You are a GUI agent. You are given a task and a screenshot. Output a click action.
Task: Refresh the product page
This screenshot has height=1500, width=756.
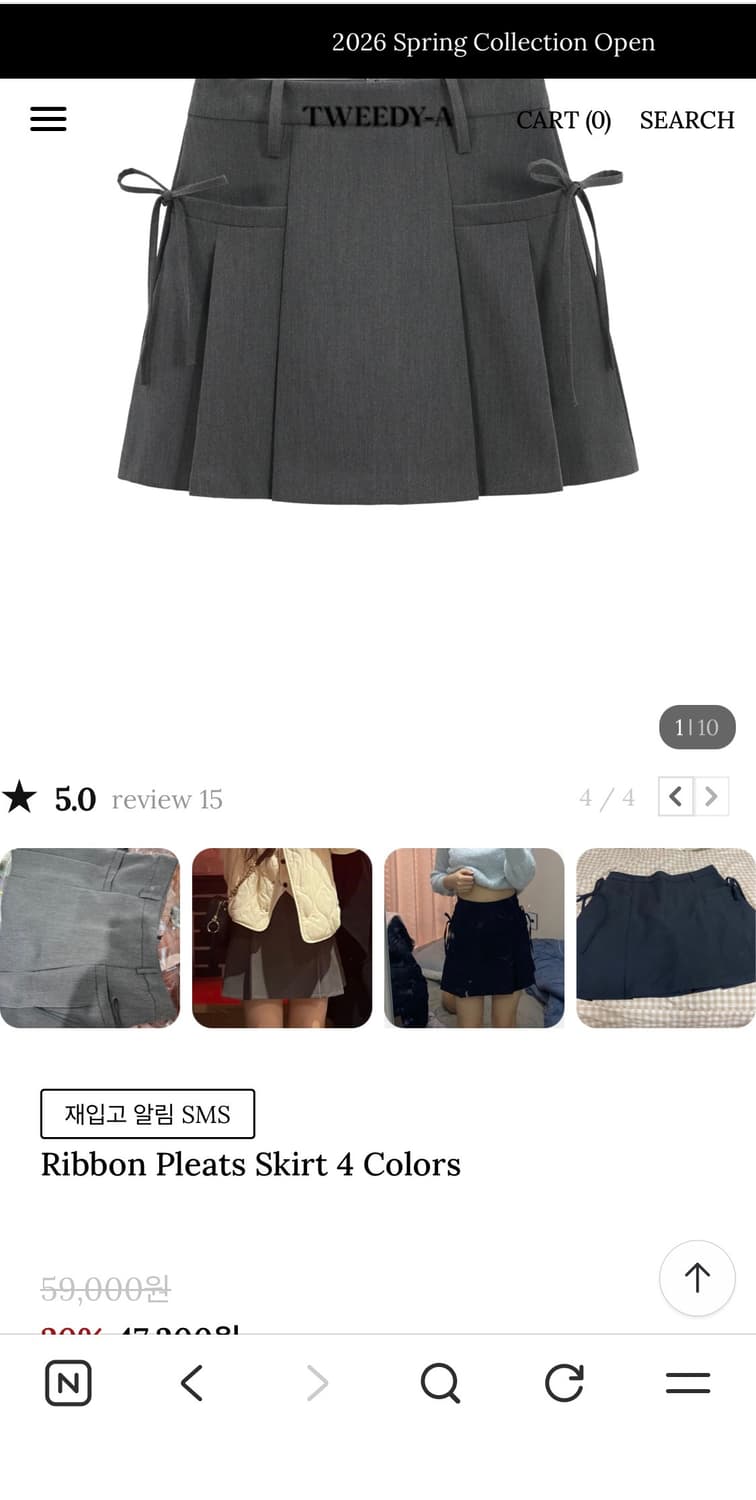pos(563,1383)
